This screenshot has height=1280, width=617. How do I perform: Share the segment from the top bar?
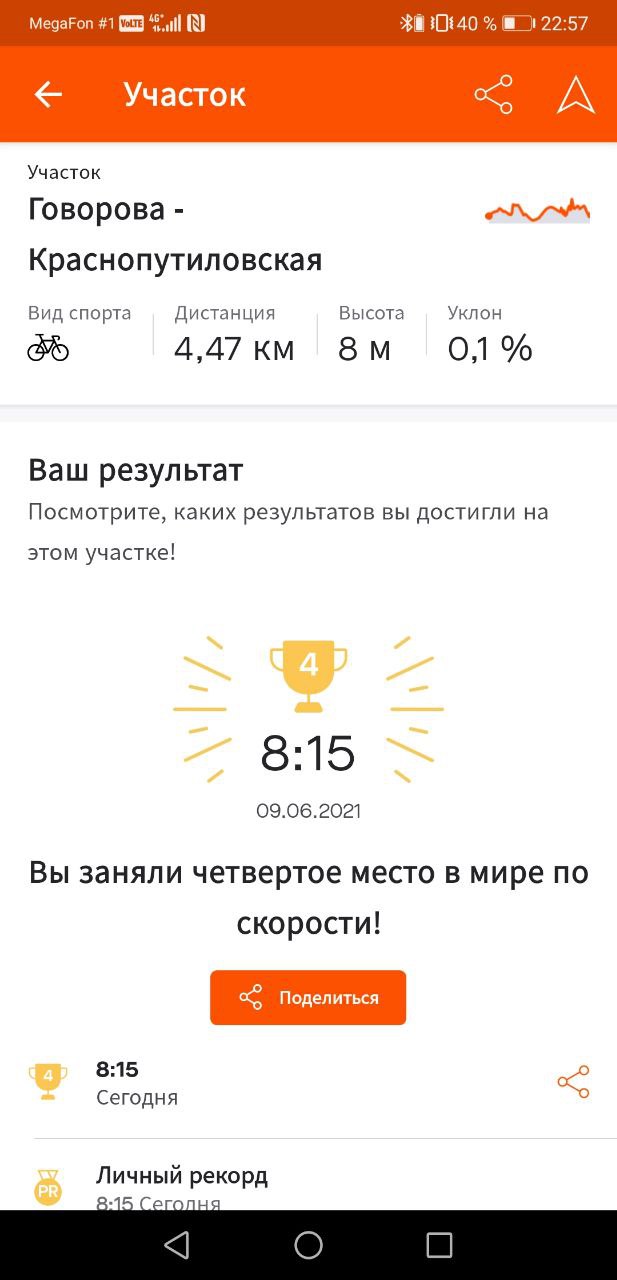[493, 94]
